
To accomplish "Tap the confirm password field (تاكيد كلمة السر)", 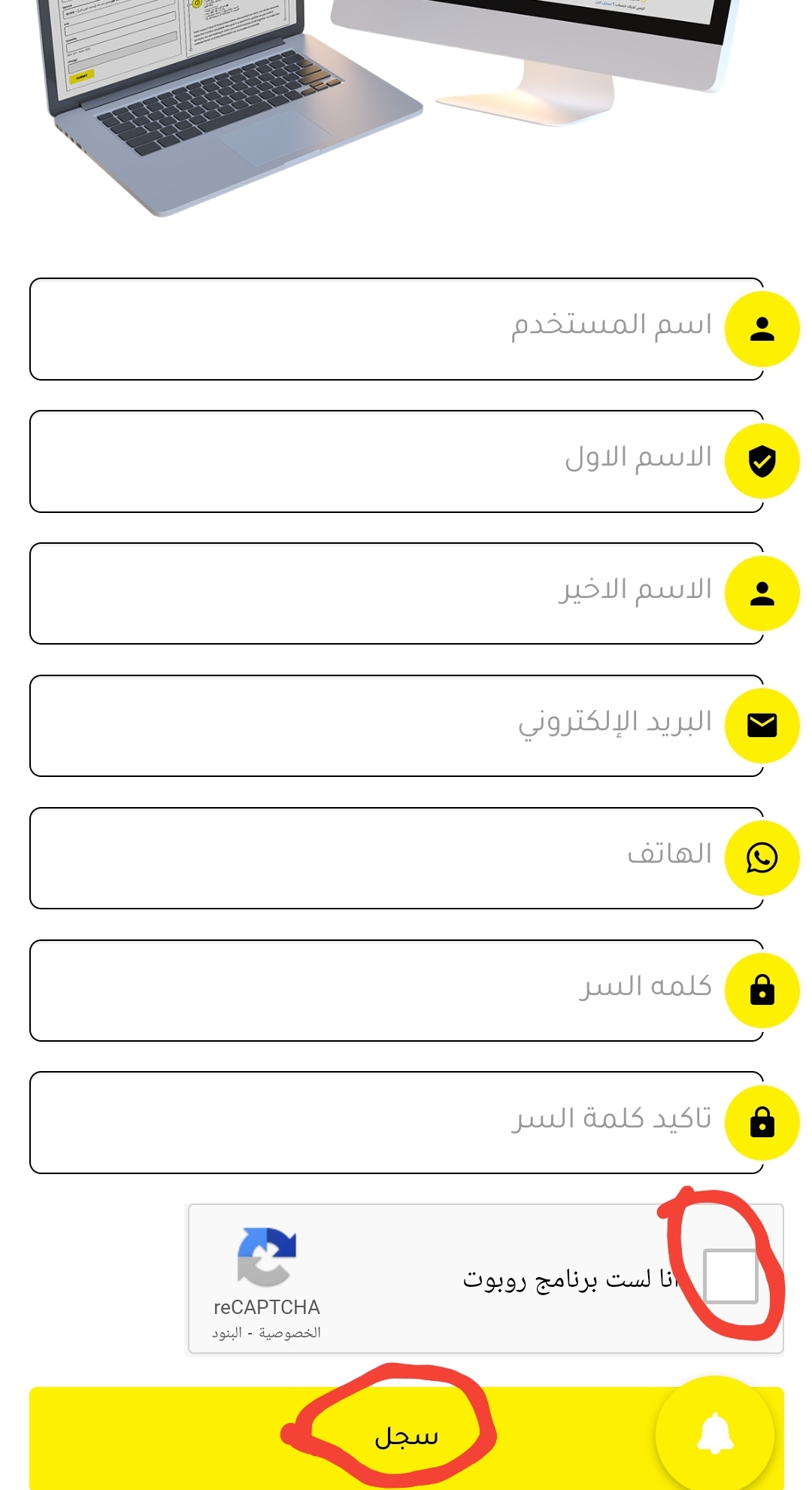I will coord(396,1122).
